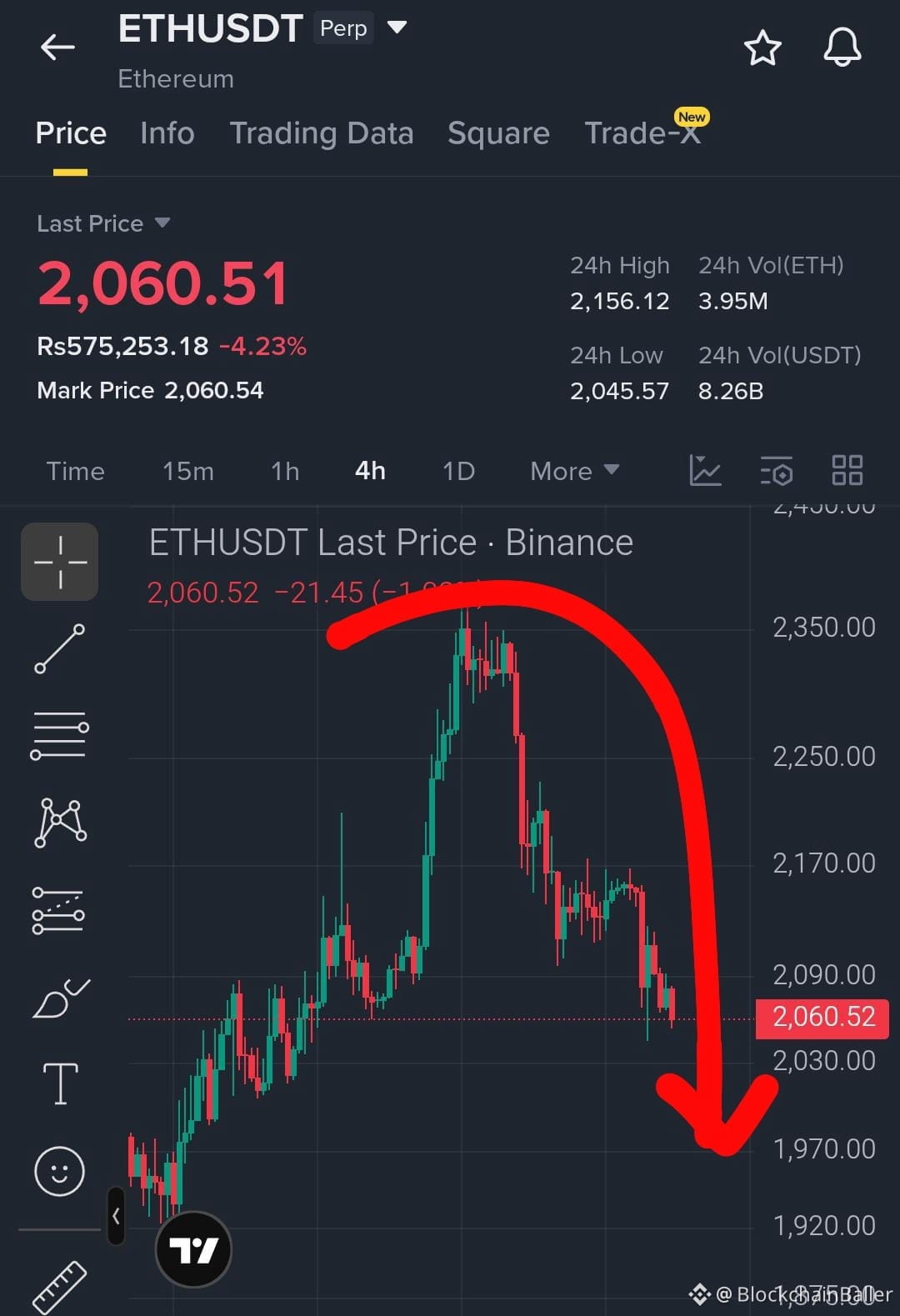Tap the notifications bell
Image resolution: width=900 pixels, height=1316 pixels.
click(842, 48)
